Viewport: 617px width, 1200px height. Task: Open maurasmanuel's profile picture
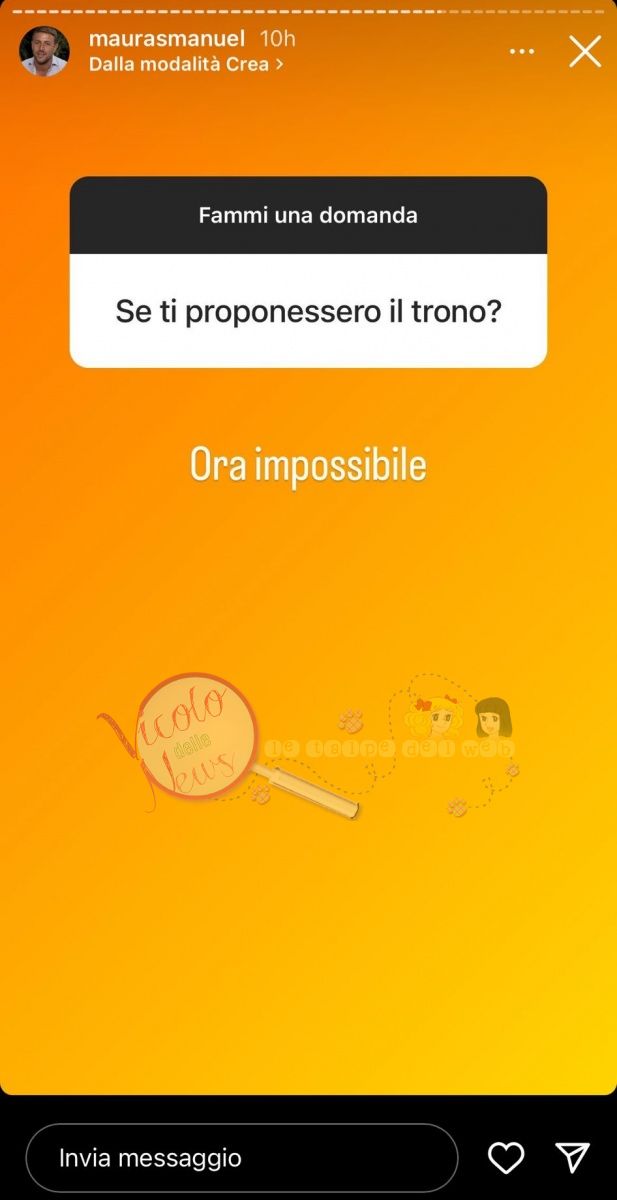click(45, 51)
